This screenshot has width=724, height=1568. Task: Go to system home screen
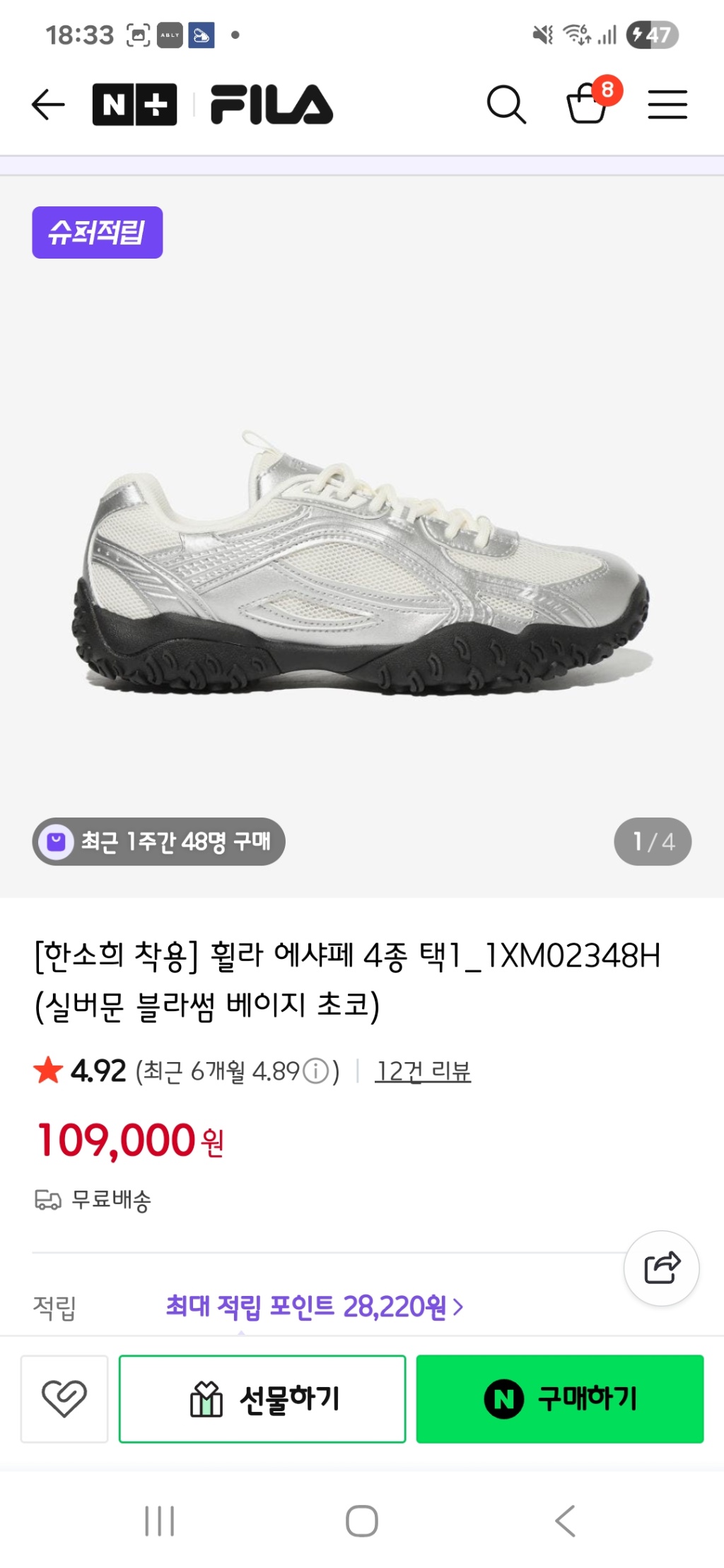click(x=362, y=1521)
